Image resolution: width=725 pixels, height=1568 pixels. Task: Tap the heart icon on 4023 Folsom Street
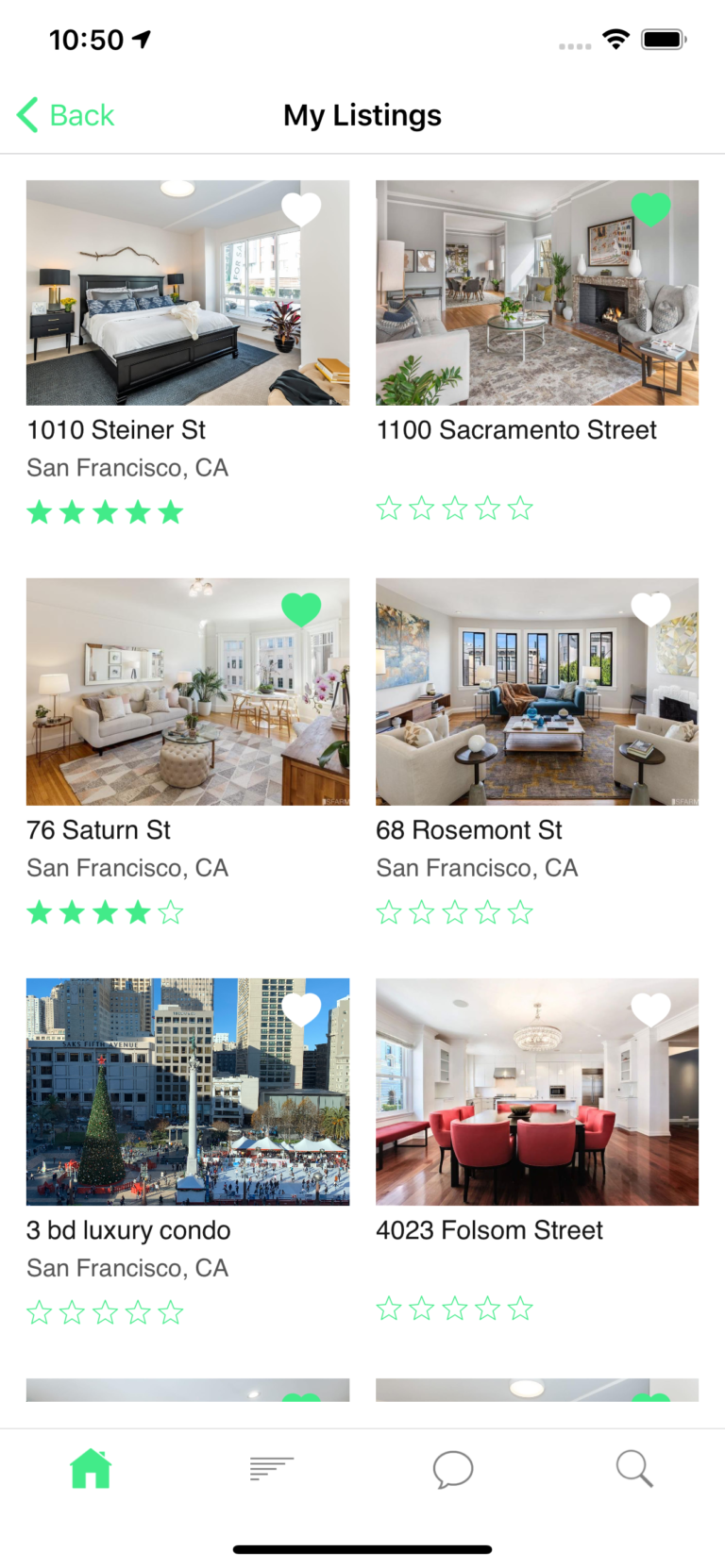[650, 1010]
